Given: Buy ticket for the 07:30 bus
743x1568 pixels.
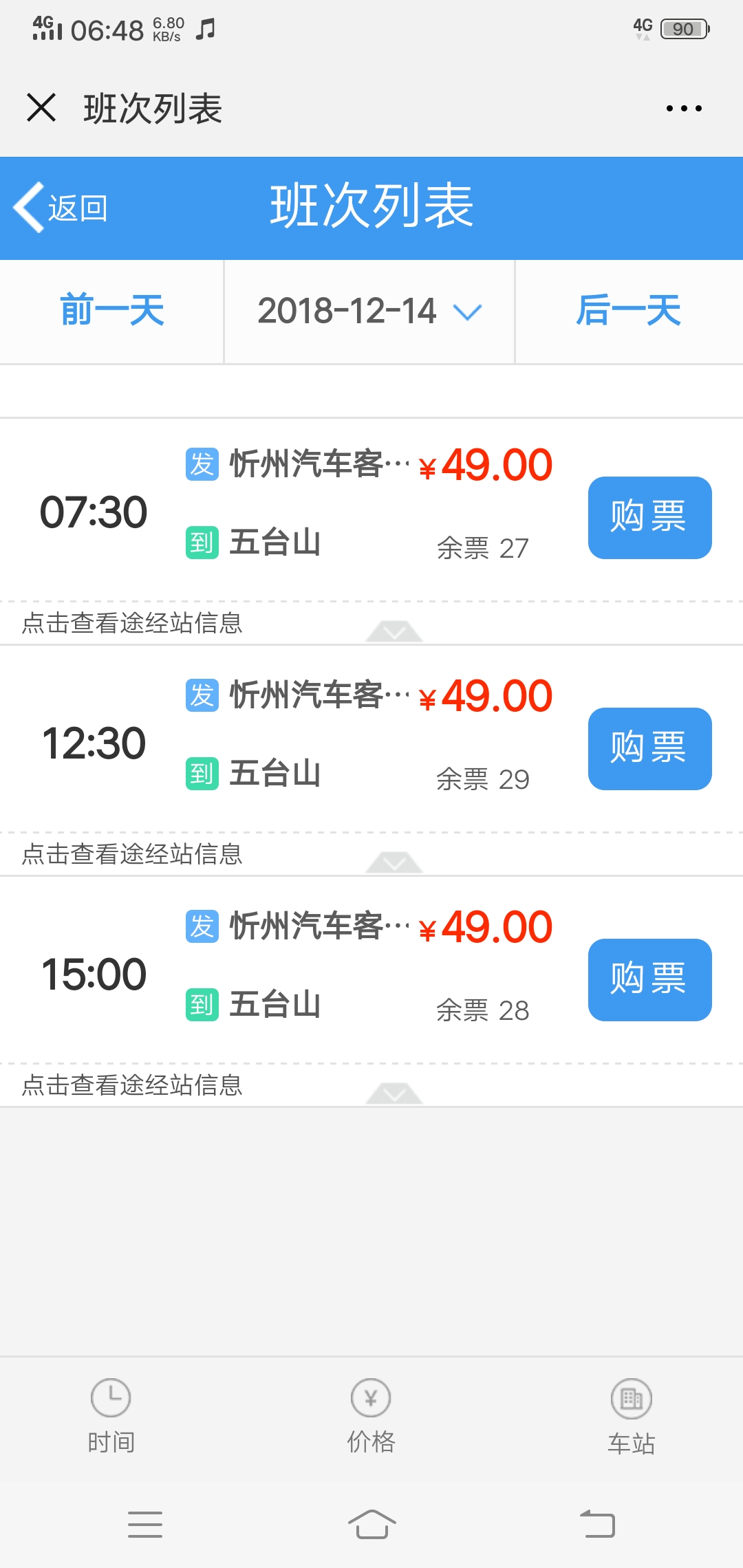Looking at the screenshot, I should coord(649,517).
